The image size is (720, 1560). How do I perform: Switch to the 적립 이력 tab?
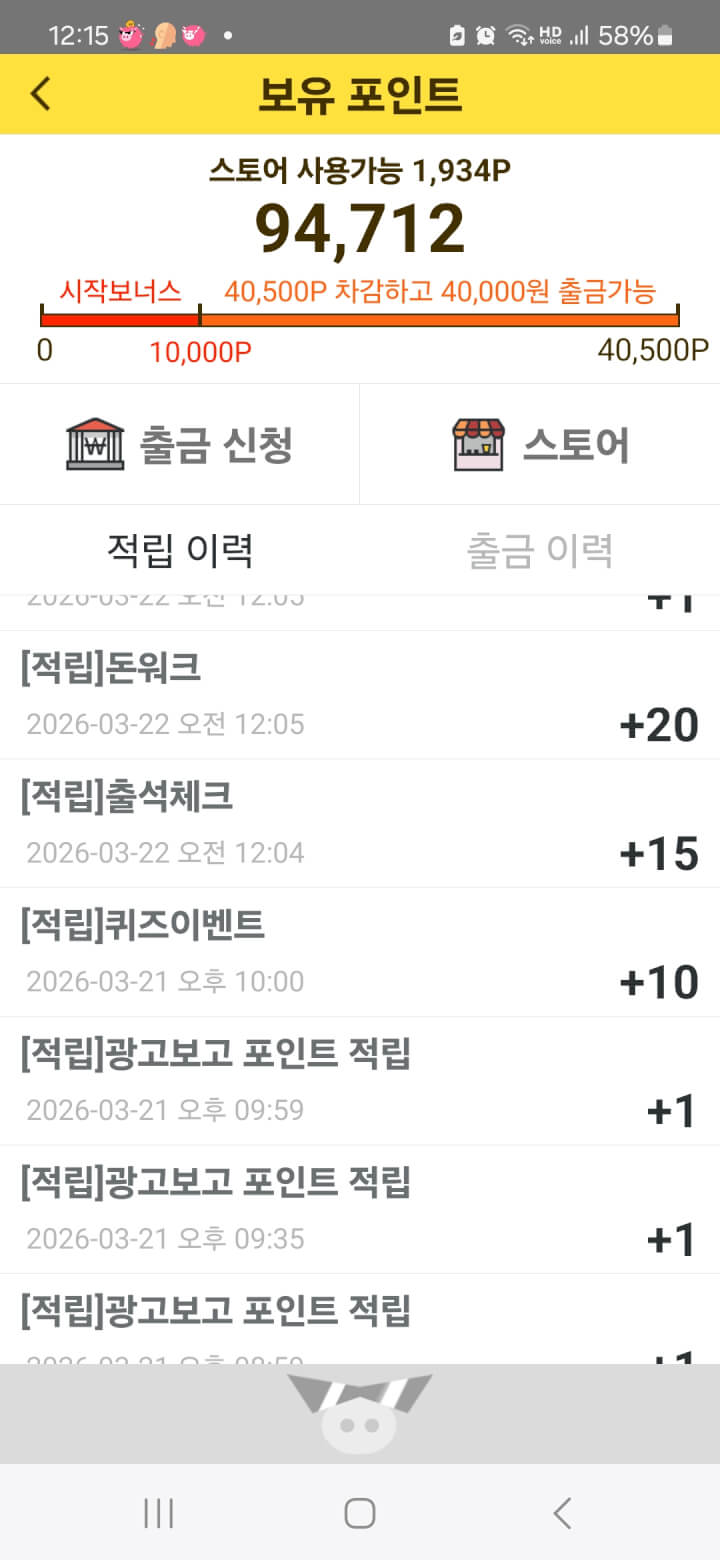(180, 550)
